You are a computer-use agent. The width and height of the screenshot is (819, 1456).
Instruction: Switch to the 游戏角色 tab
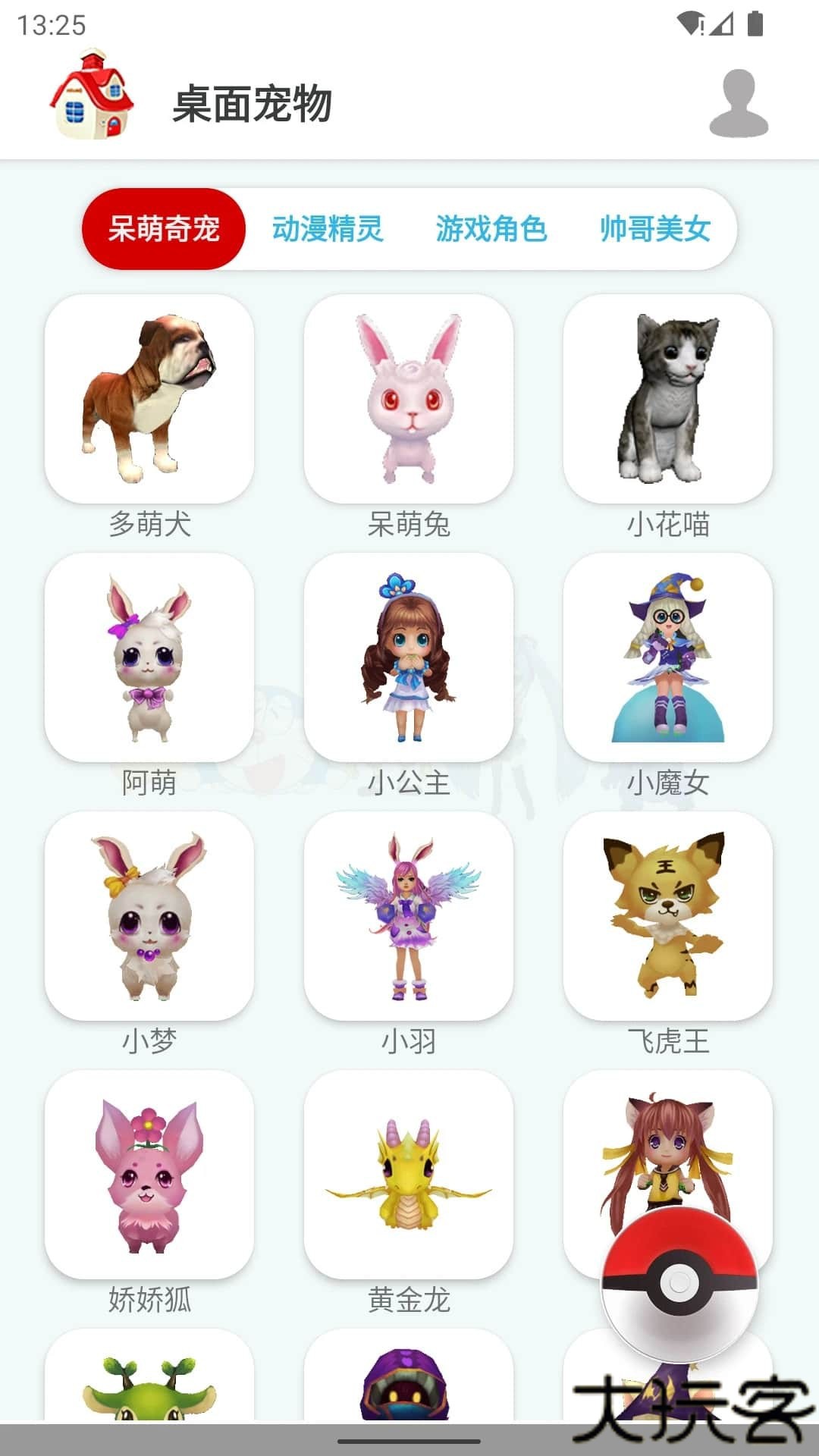point(491,228)
